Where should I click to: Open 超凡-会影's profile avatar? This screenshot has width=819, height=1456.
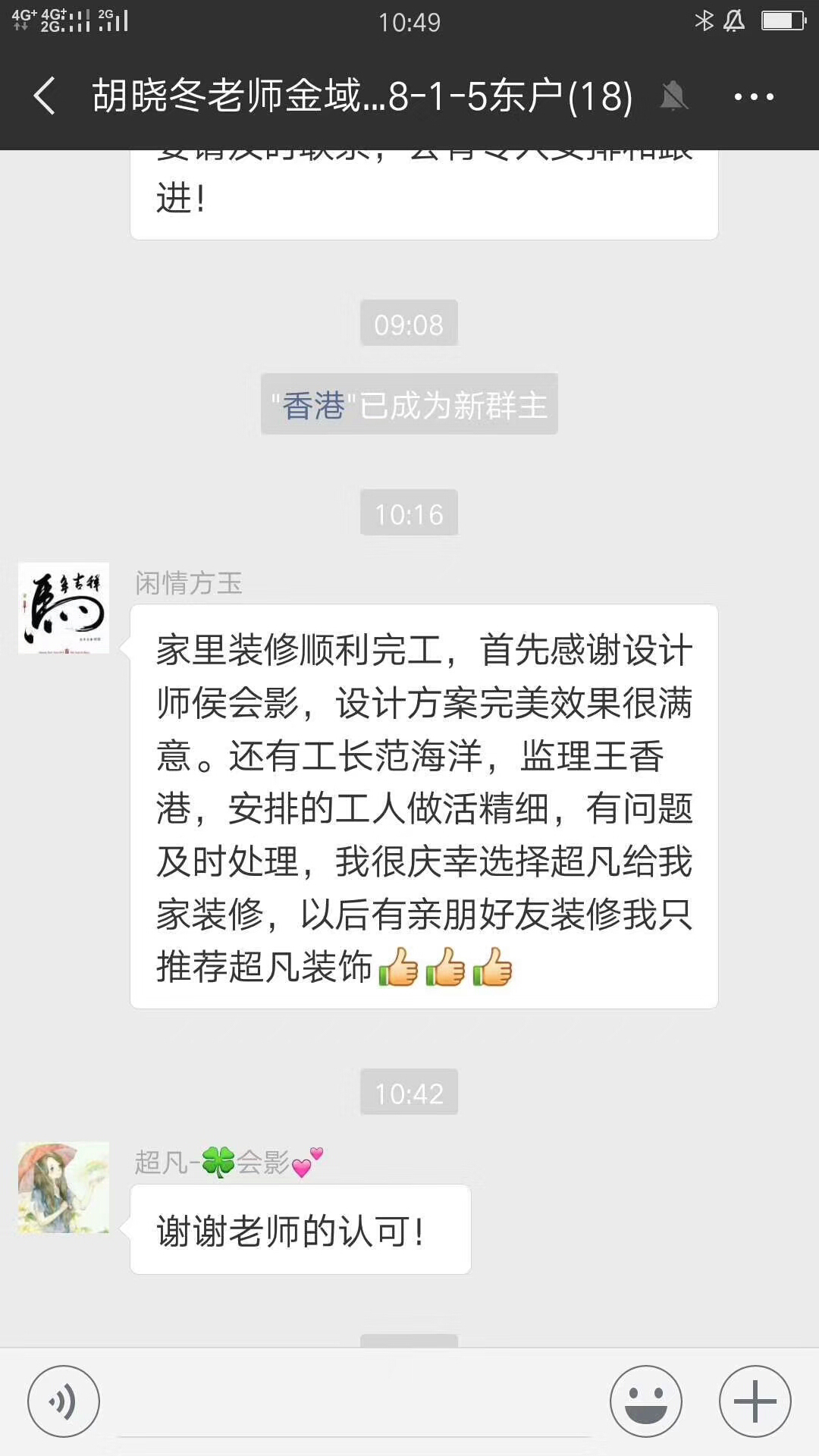[64, 1188]
